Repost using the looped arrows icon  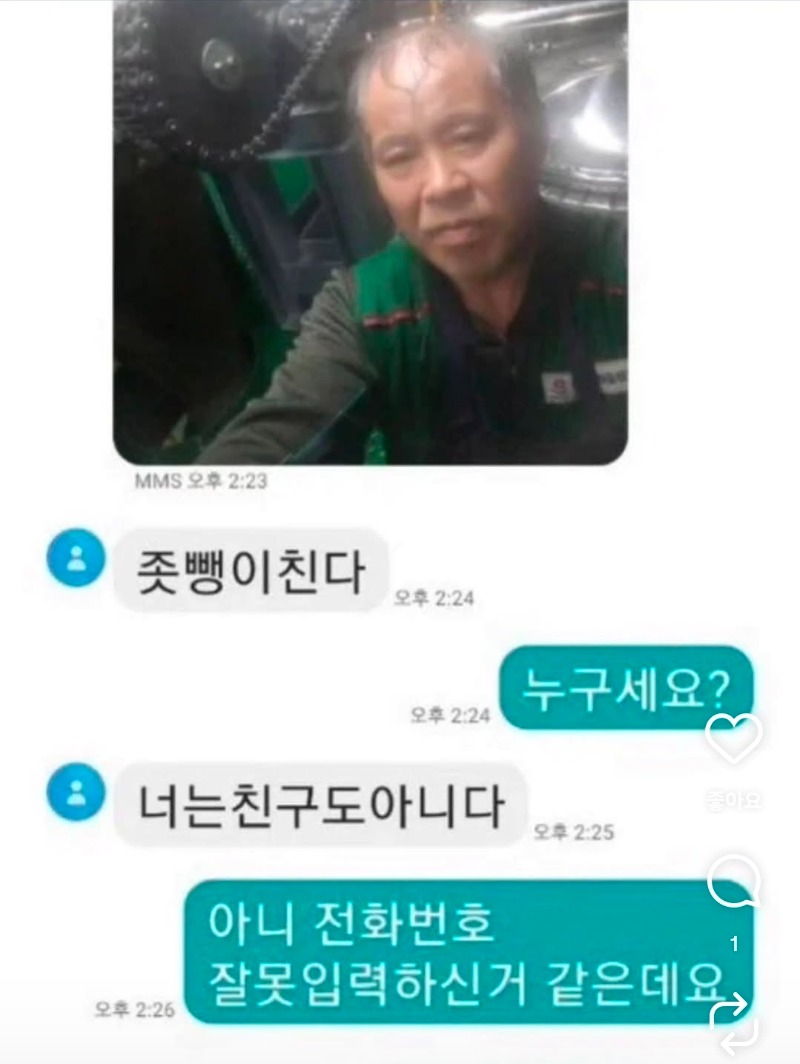[x=733, y=1022]
